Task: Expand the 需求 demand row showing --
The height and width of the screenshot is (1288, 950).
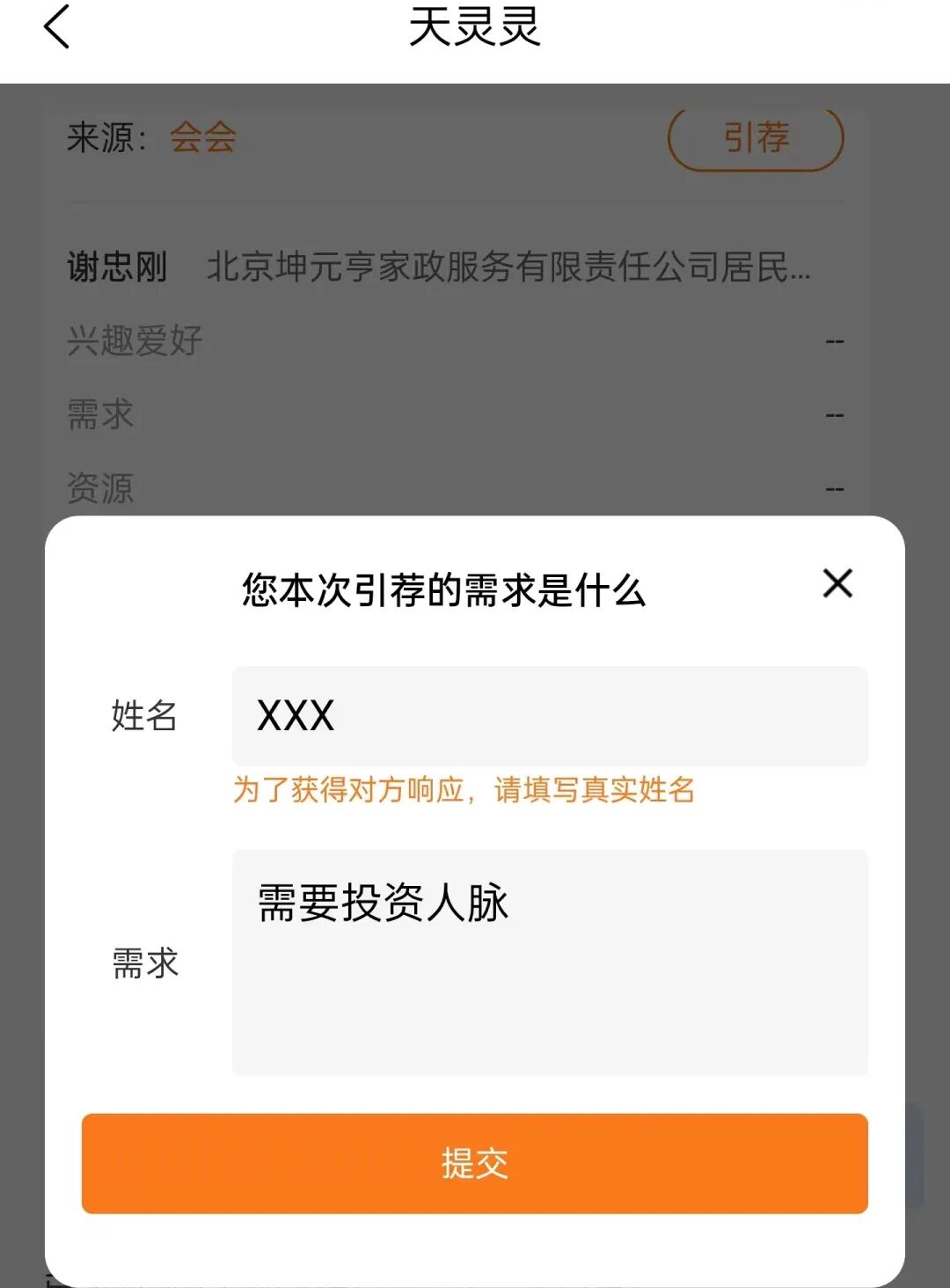Action: pyautogui.click(x=99, y=415)
